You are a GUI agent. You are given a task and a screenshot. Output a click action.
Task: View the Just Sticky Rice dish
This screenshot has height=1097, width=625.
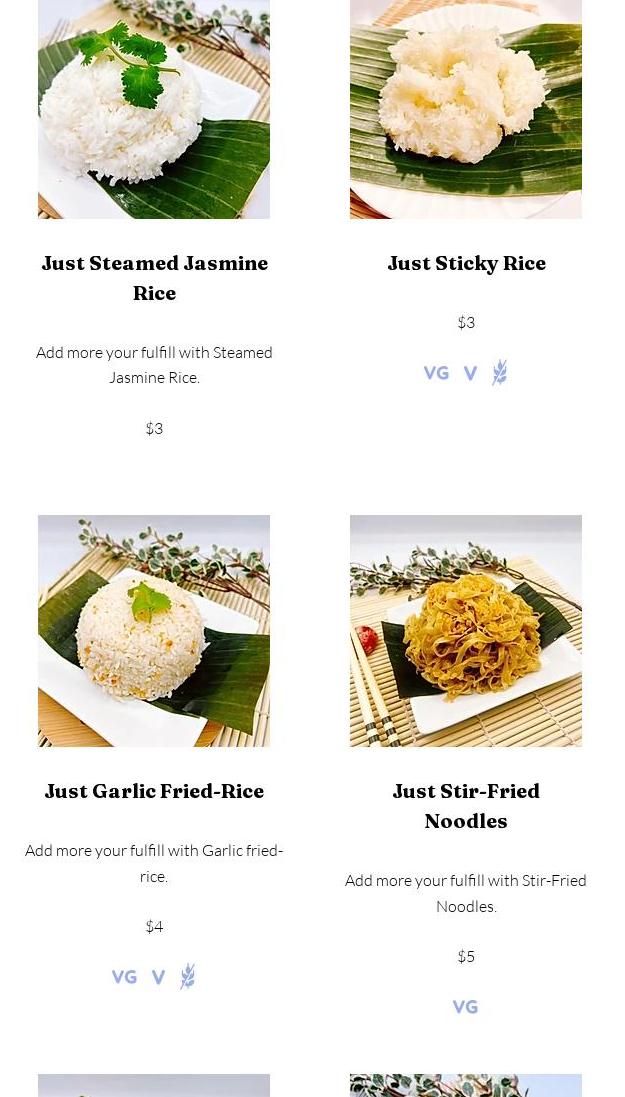coord(466,263)
